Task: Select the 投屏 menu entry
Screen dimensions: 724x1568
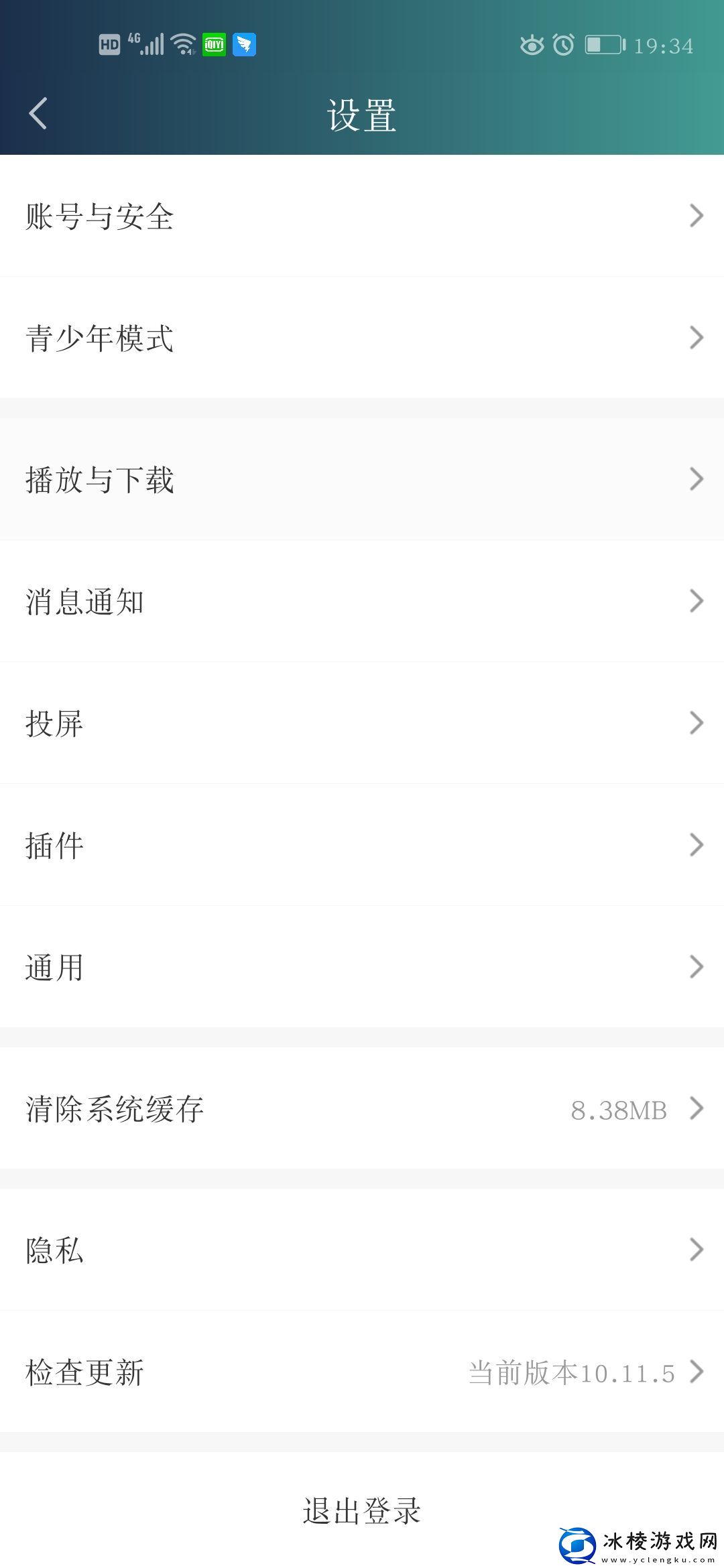Action: [x=362, y=724]
